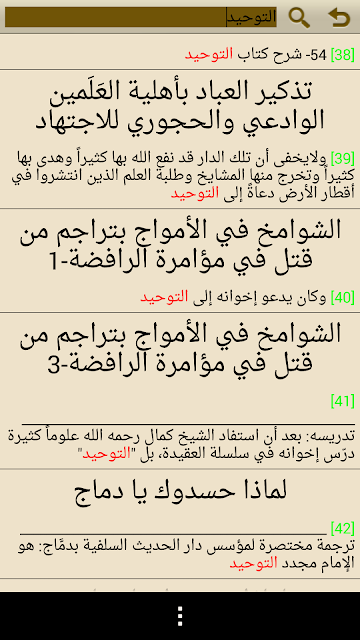This screenshot has height=640, width=360.
Task: Go back using the return arrow icon
Action: point(339,18)
